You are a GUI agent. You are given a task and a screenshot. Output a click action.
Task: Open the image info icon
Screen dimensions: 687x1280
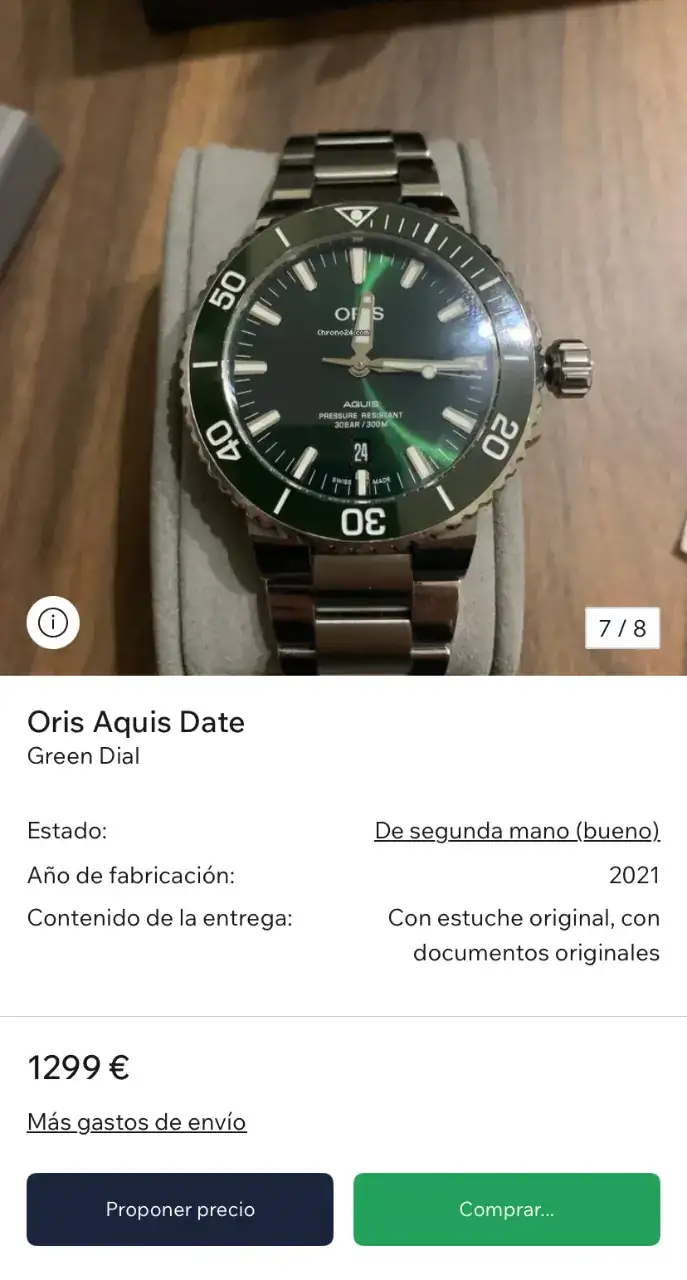52,623
